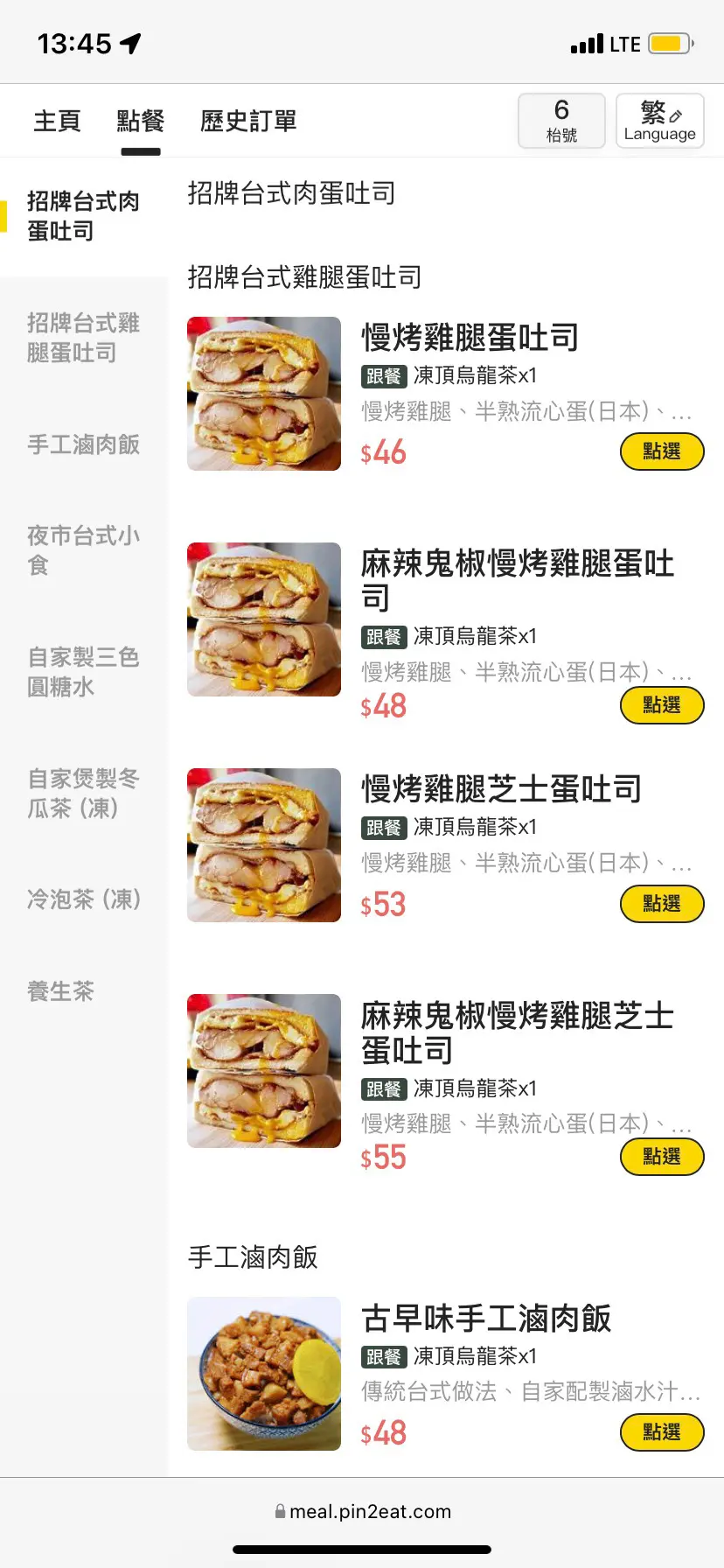This screenshot has height=1568, width=724.
Task: Open the 養生茶 category
Action: click(60, 991)
